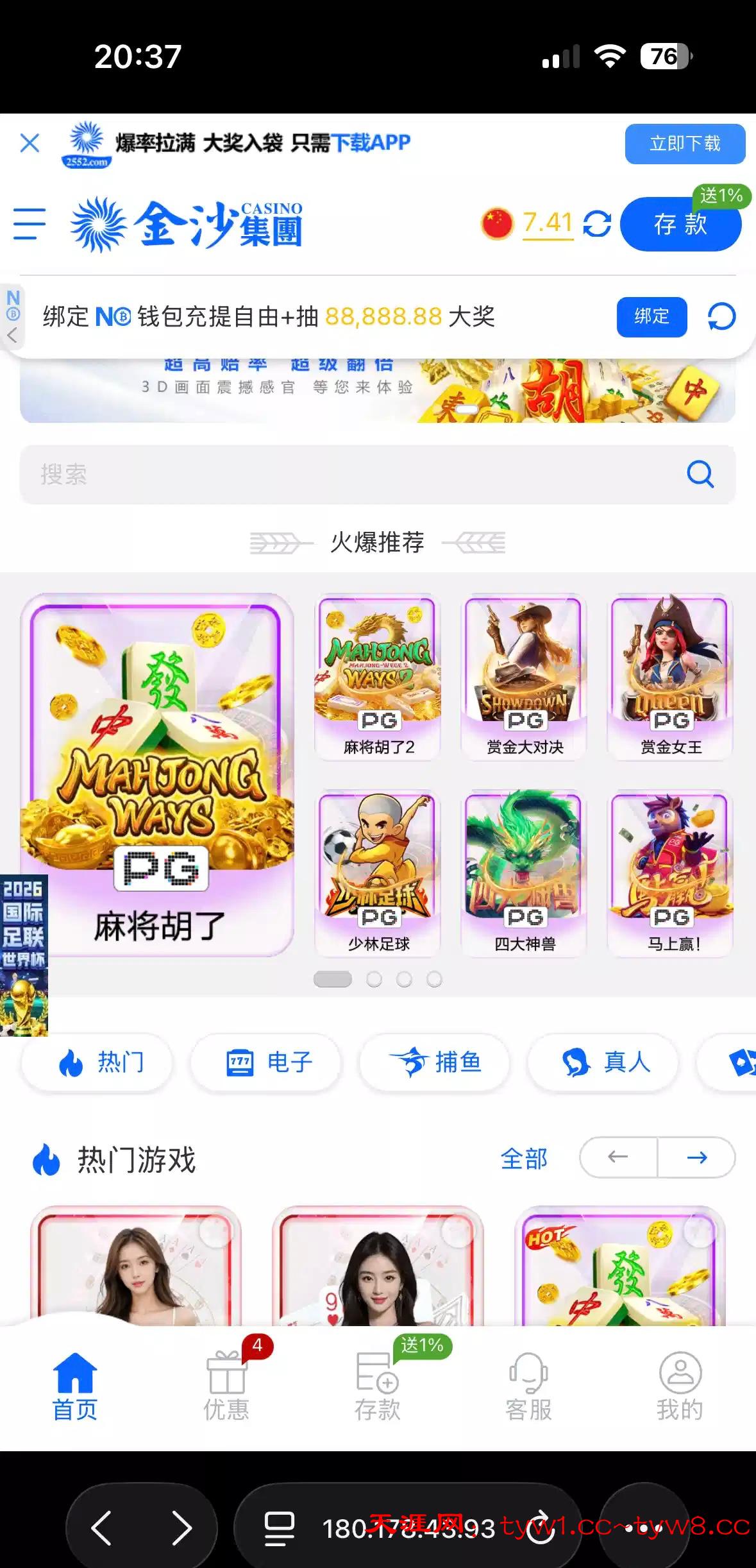This screenshot has width=756, height=1568.
Task: Dismiss the app download banner
Action: (x=29, y=143)
